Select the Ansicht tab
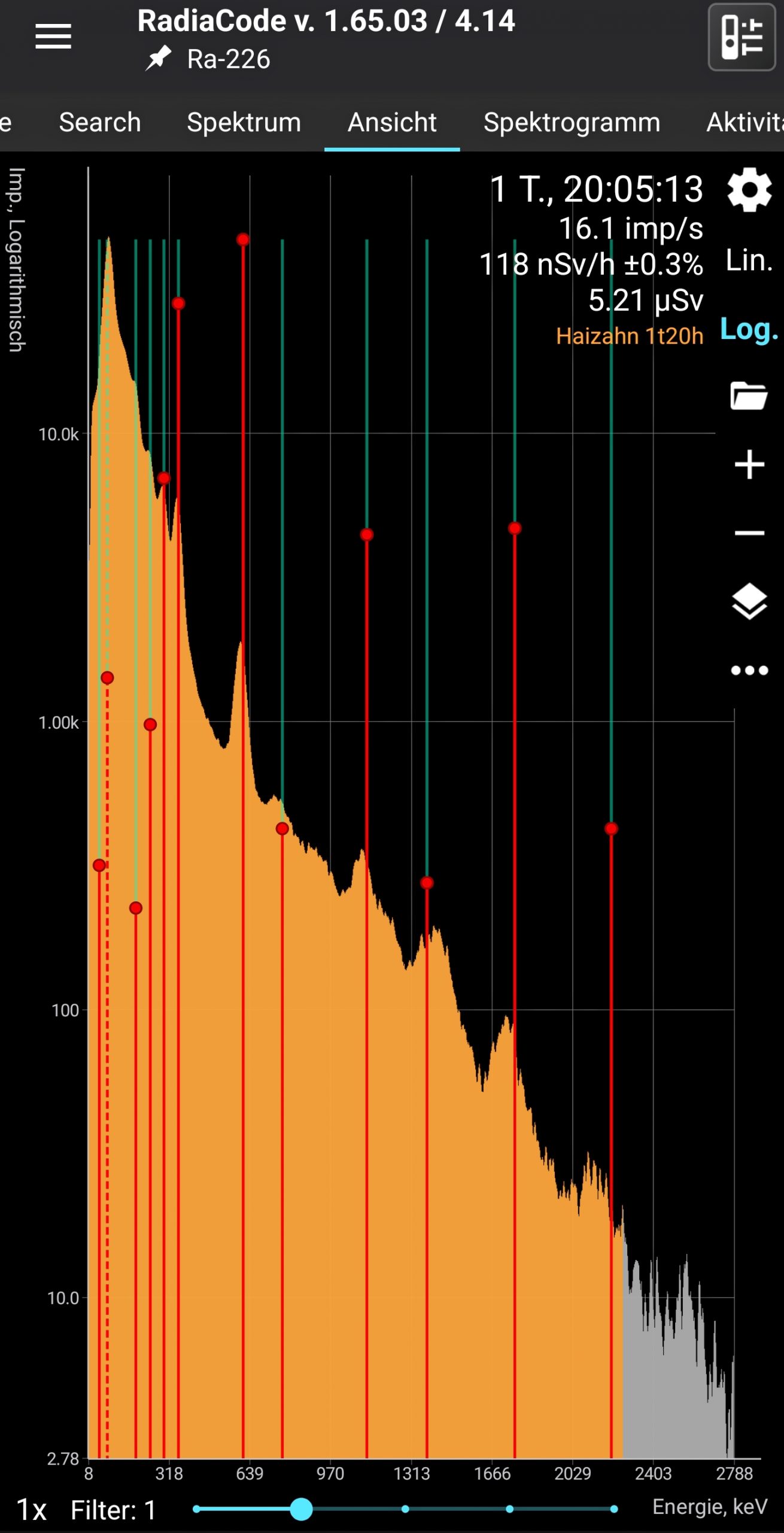This screenshot has height=1533, width=784. click(392, 123)
